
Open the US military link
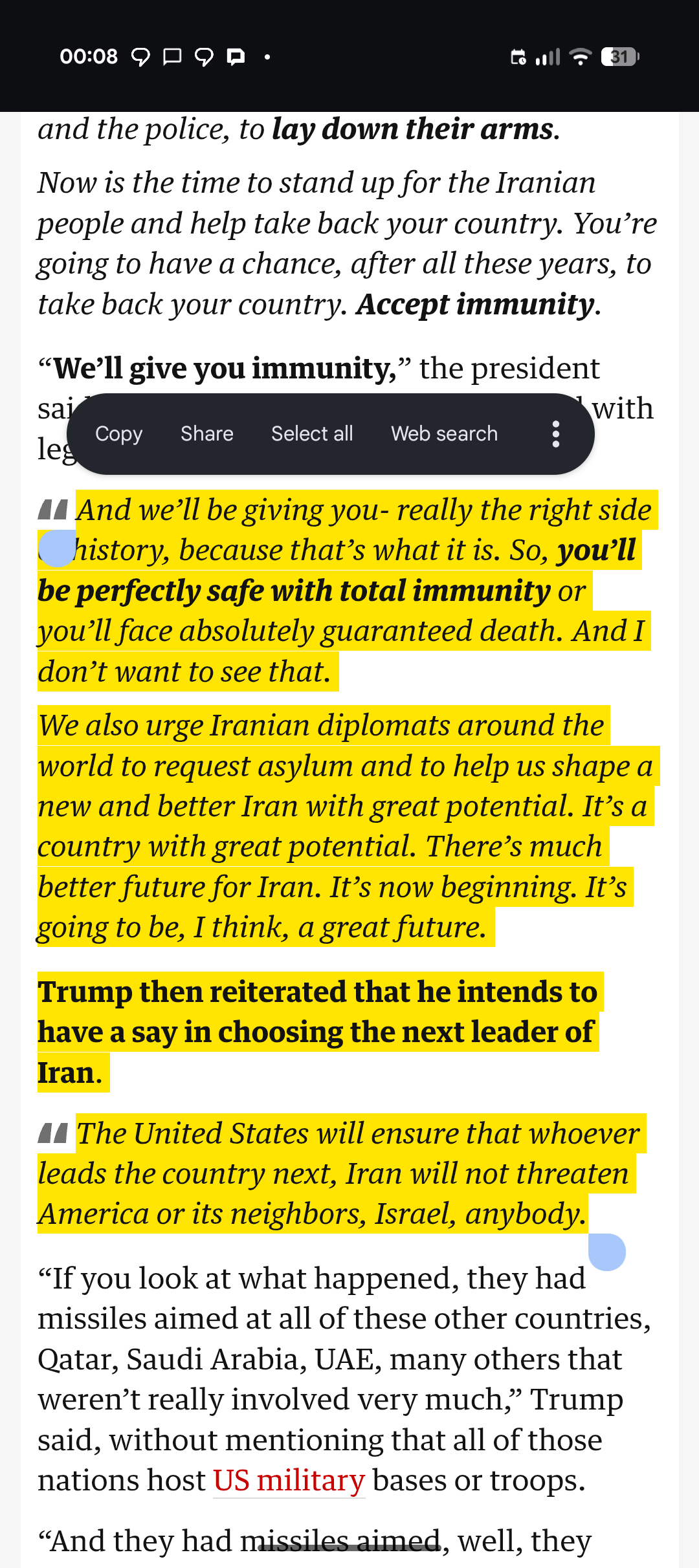pos(289,1481)
